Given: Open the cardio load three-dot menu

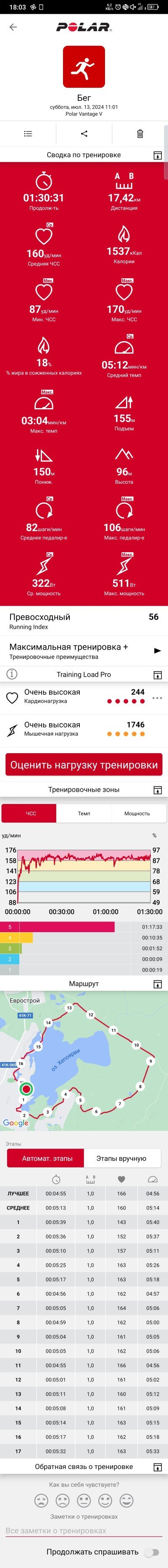Looking at the screenshot, I should tap(157, 698).
